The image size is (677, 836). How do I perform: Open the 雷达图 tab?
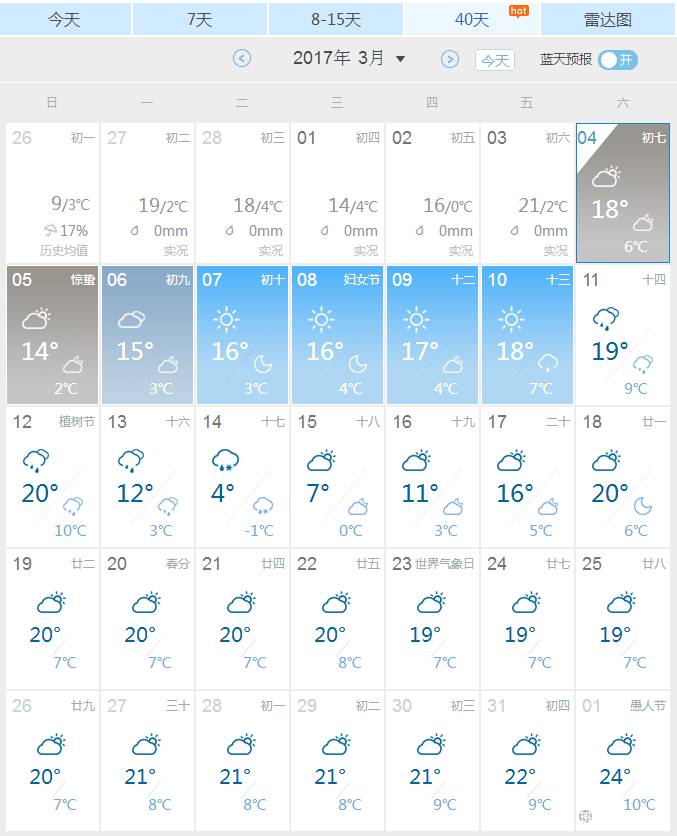click(x=608, y=19)
